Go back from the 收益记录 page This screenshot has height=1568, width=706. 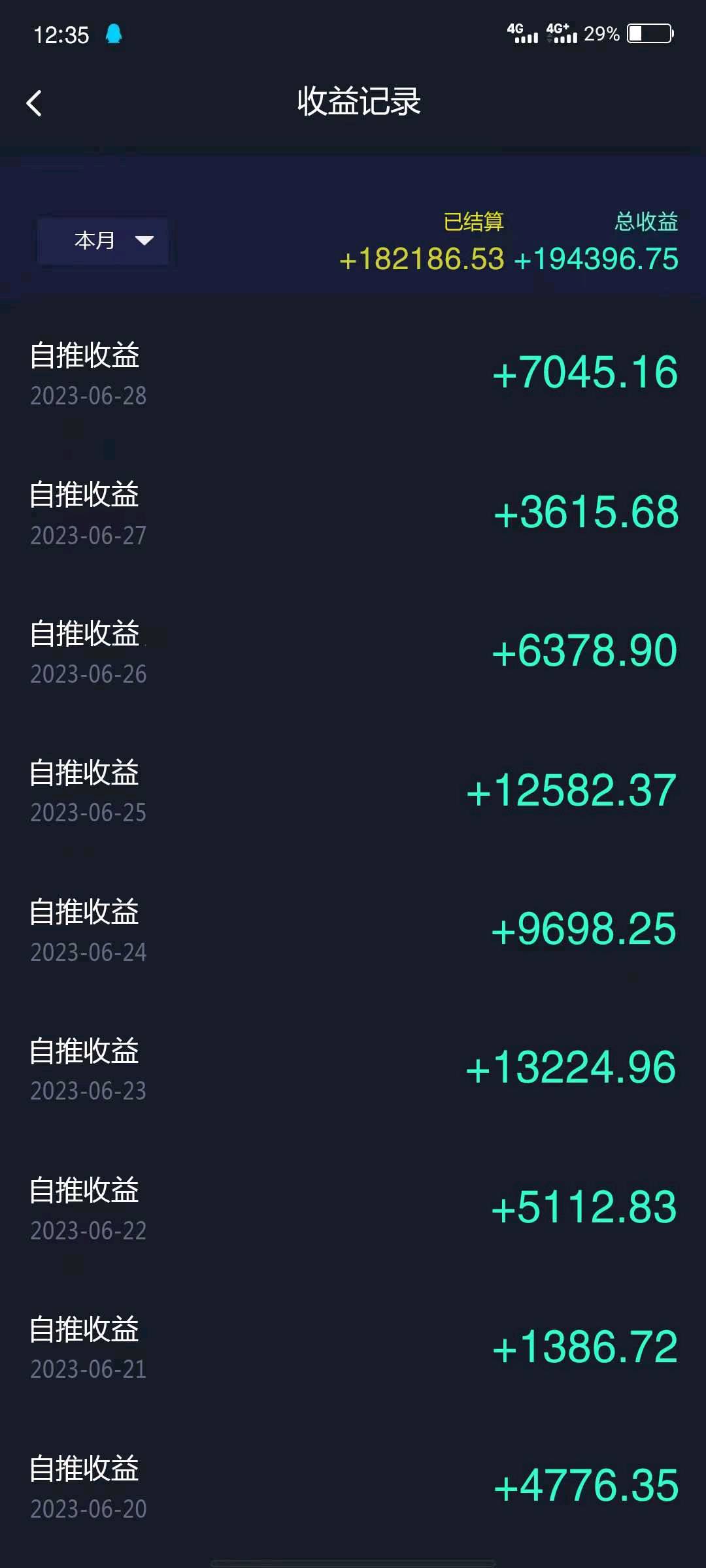click(34, 103)
